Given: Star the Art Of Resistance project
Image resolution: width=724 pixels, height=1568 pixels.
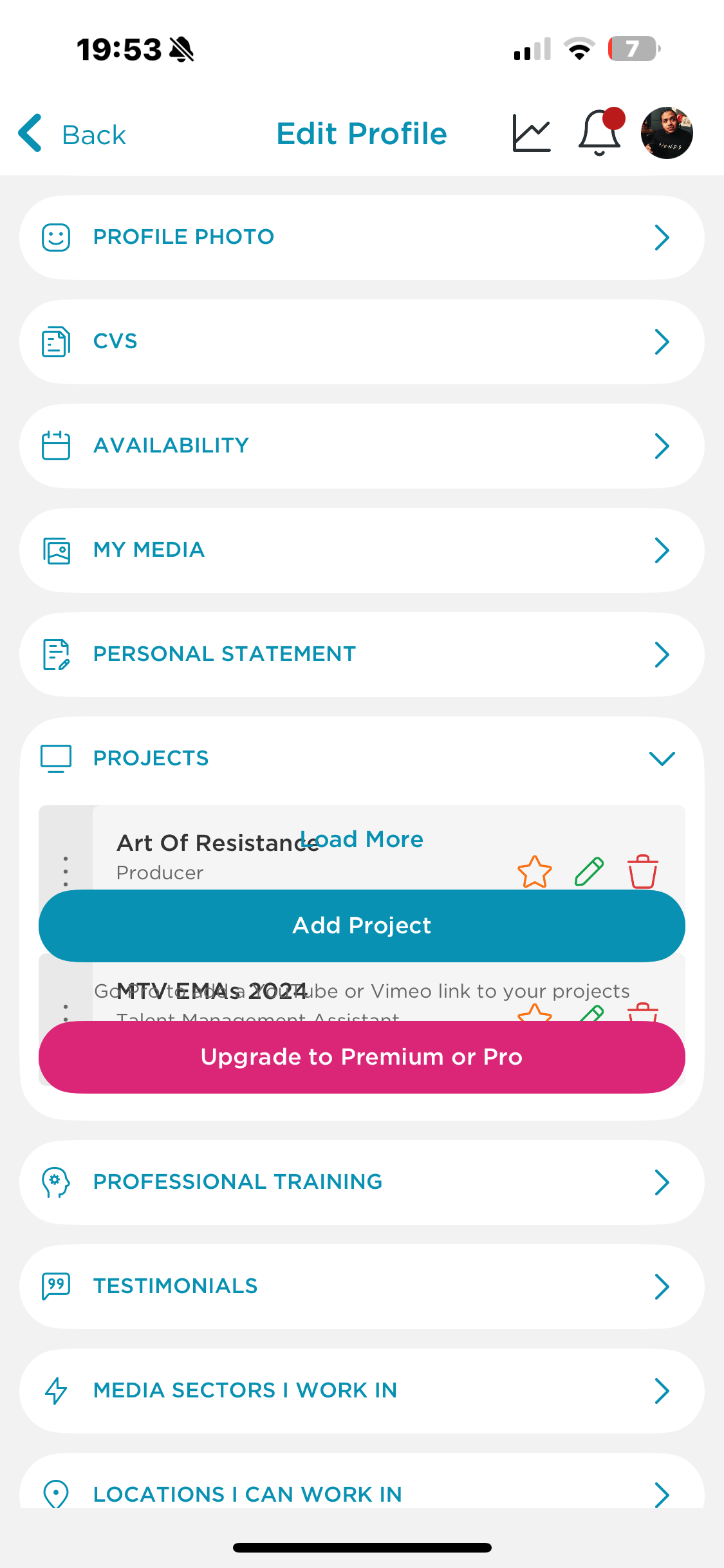Looking at the screenshot, I should point(535,872).
